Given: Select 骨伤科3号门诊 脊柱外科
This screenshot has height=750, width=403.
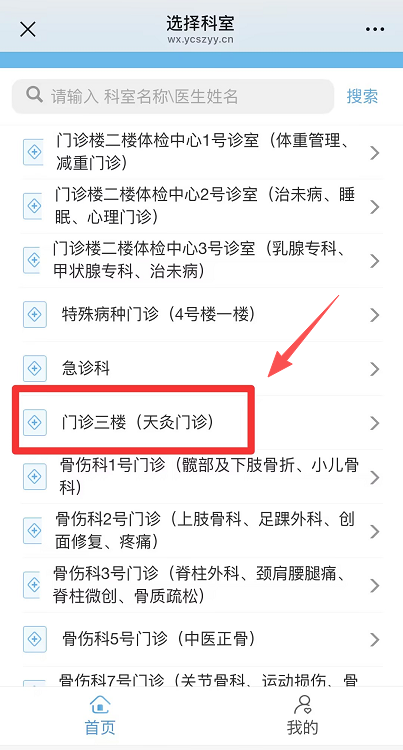Looking at the screenshot, I should tap(201, 585).
